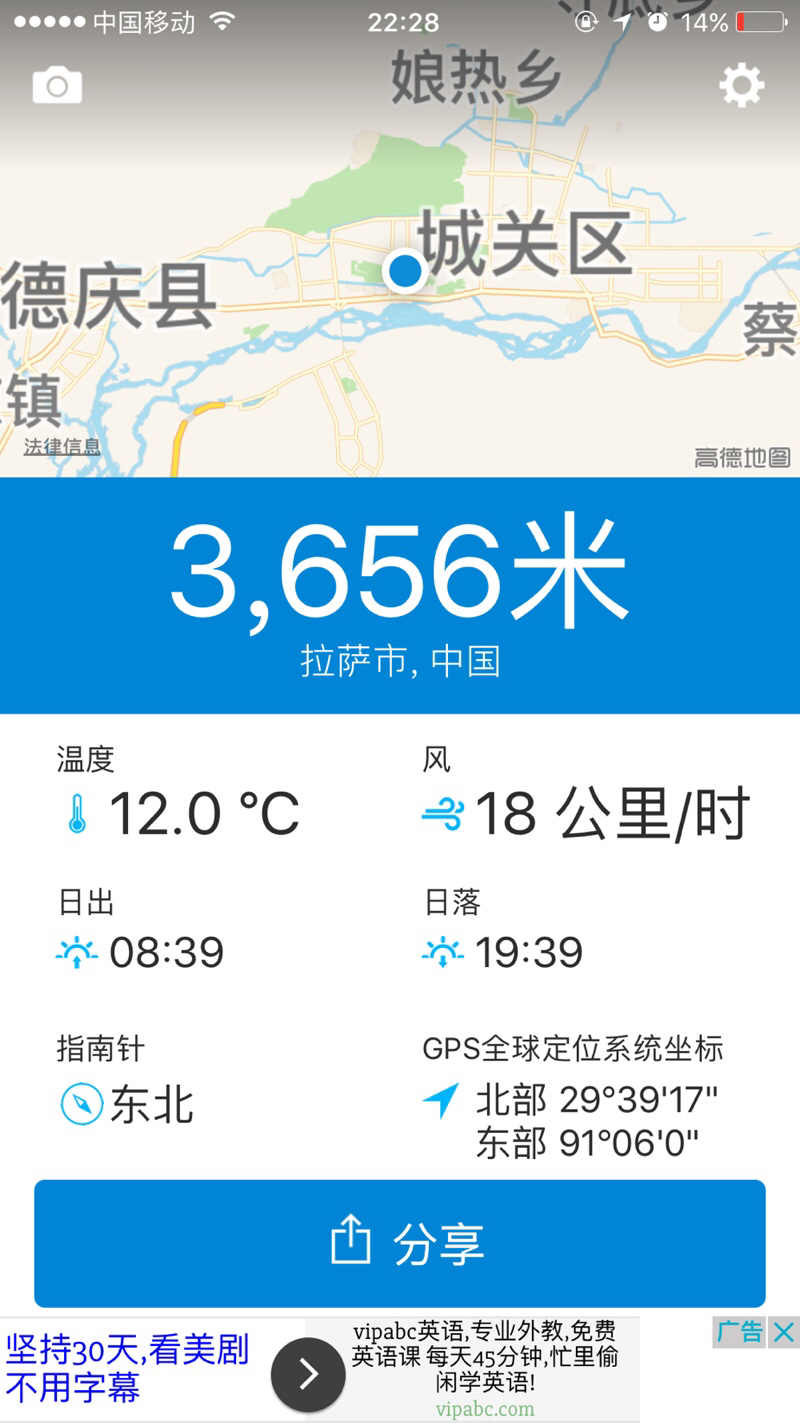The height and width of the screenshot is (1423, 800).
Task: Open the 法律信息 legal link
Action: pos(62,447)
